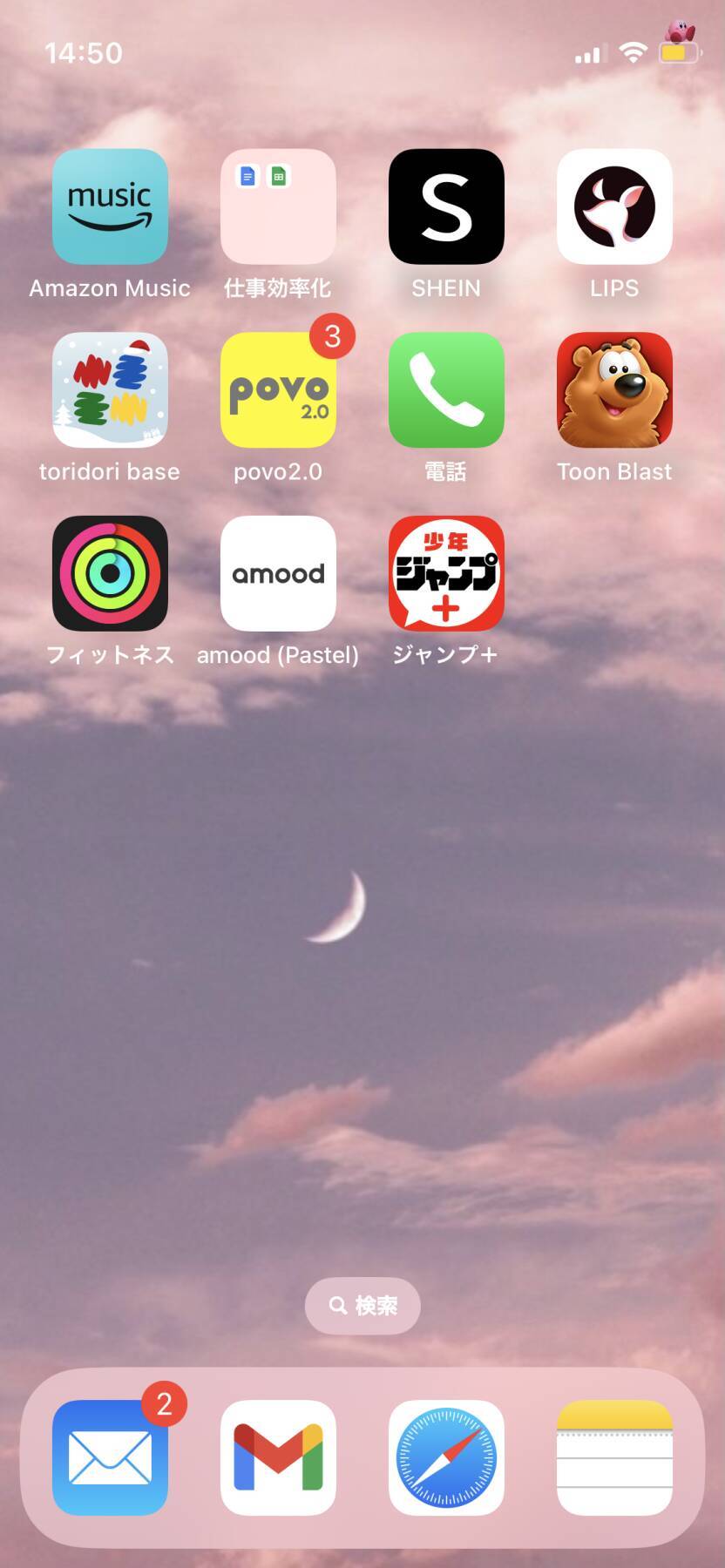725x1568 pixels.
Task: Open Mail from the dock
Action: click(110, 1457)
